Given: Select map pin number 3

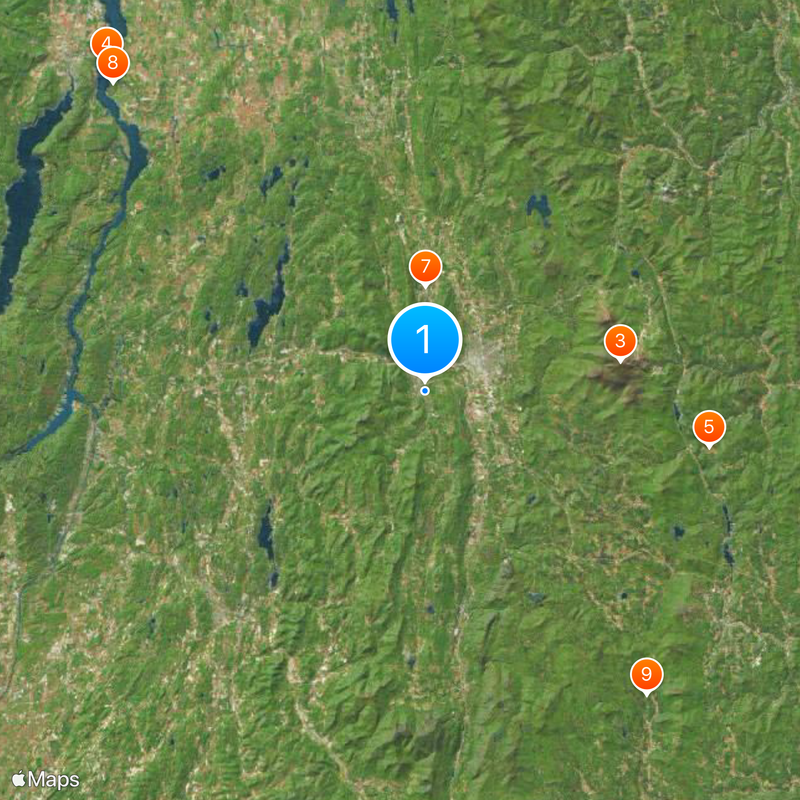Looking at the screenshot, I should click(x=620, y=341).
